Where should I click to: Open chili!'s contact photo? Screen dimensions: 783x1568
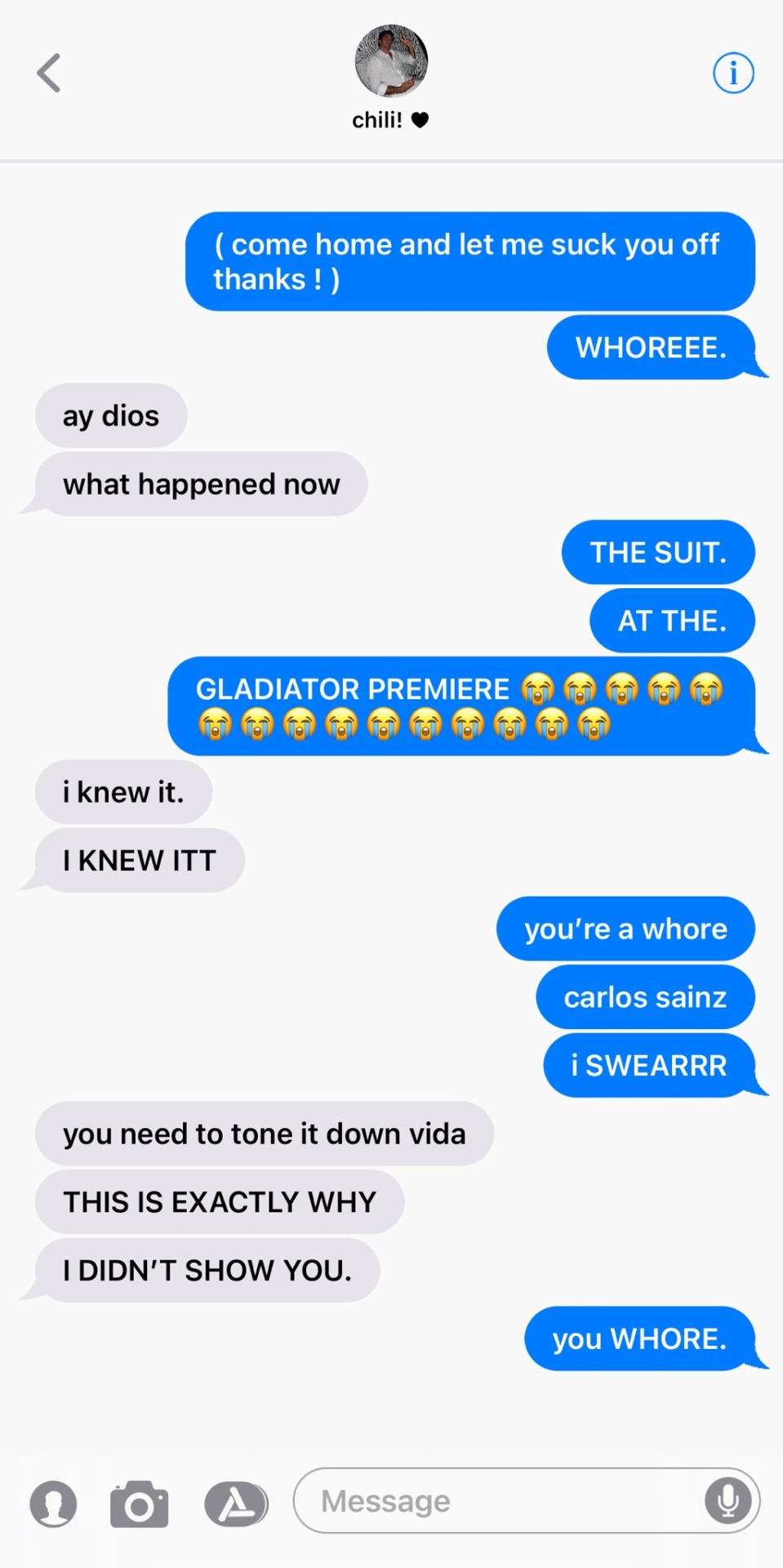pos(391,61)
